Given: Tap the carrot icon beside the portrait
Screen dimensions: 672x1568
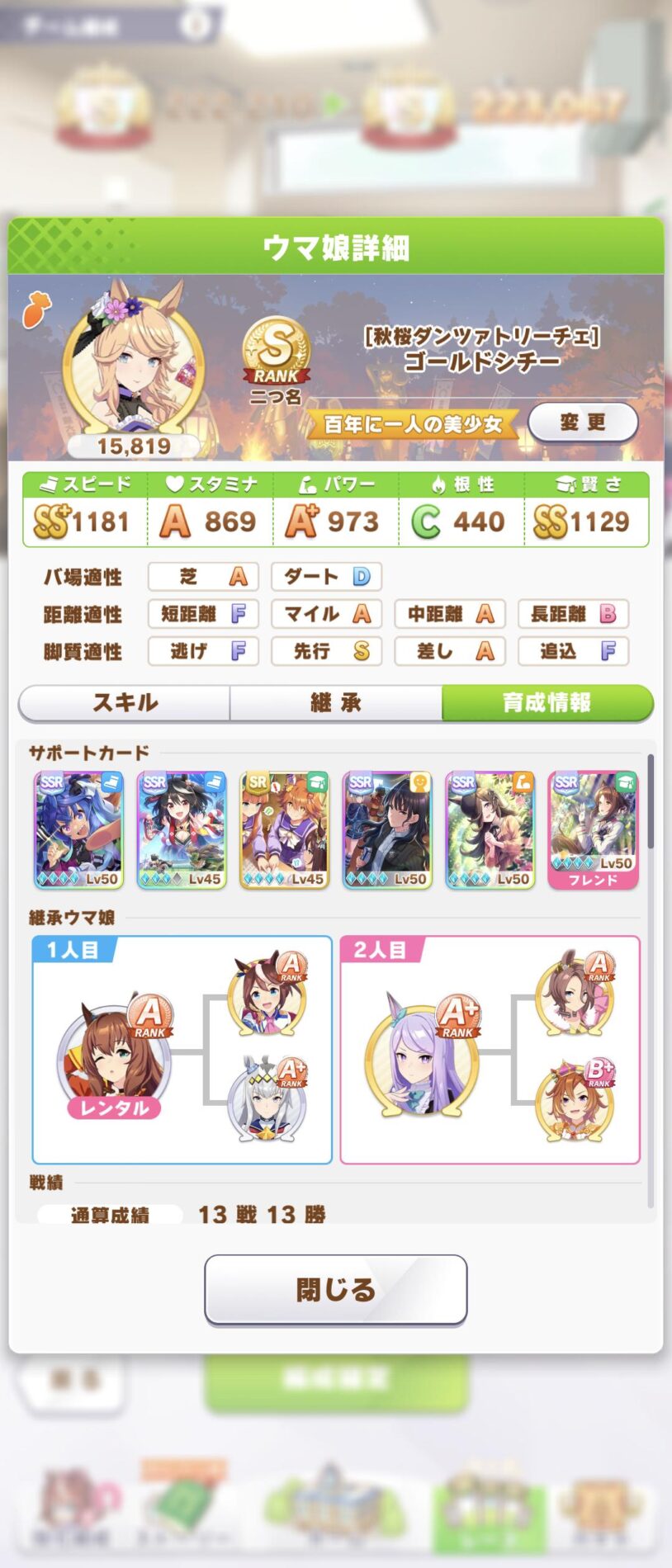Looking at the screenshot, I should pyautogui.click(x=35, y=309).
